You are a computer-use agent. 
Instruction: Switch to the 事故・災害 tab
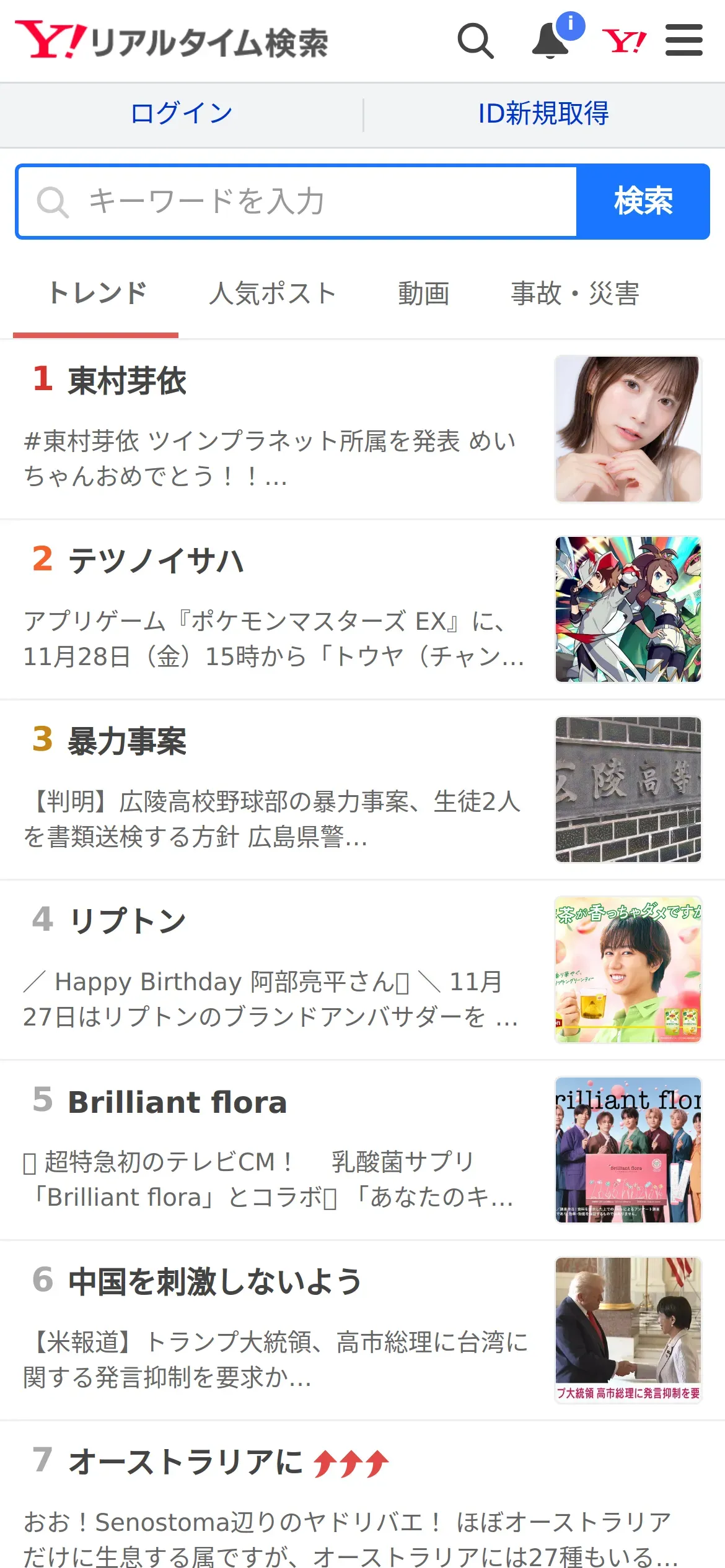(574, 294)
